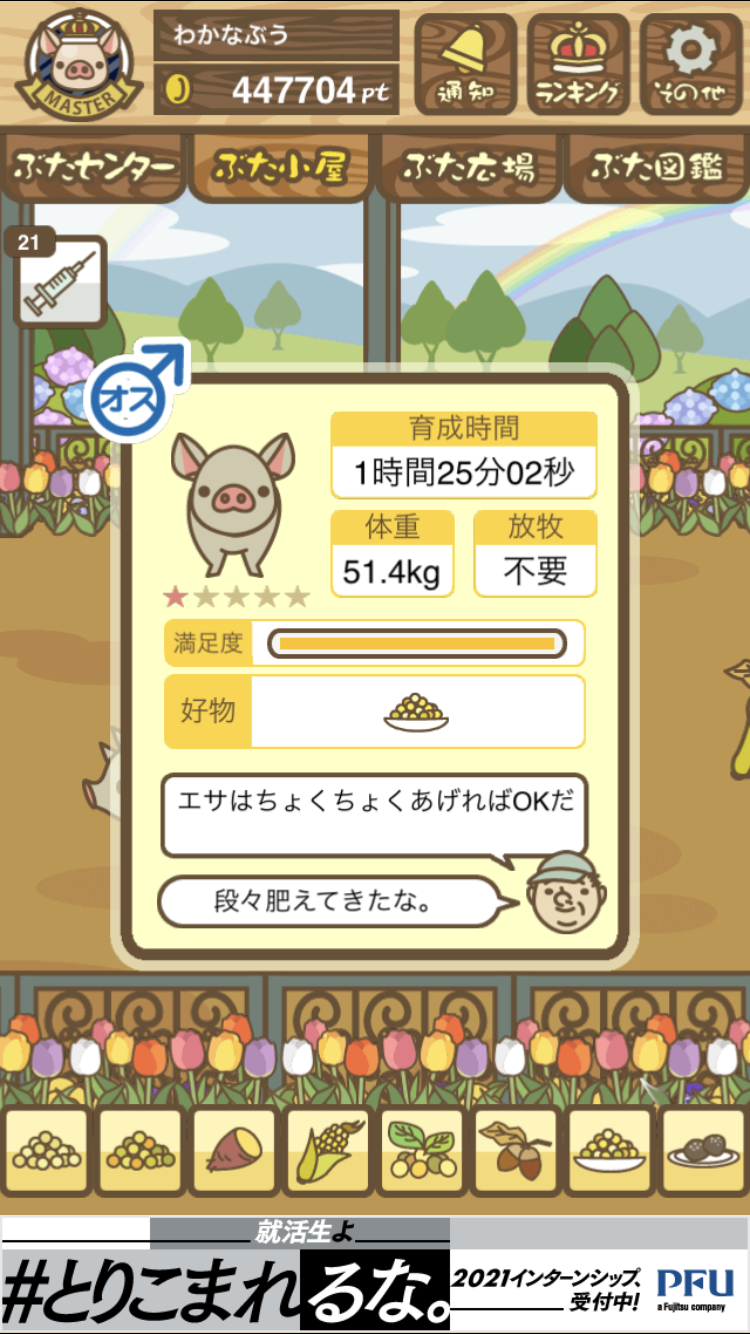This screenshot has width=750, height=1334.
Task: Select the acorn feed
Action: [x=516, y=1152]
